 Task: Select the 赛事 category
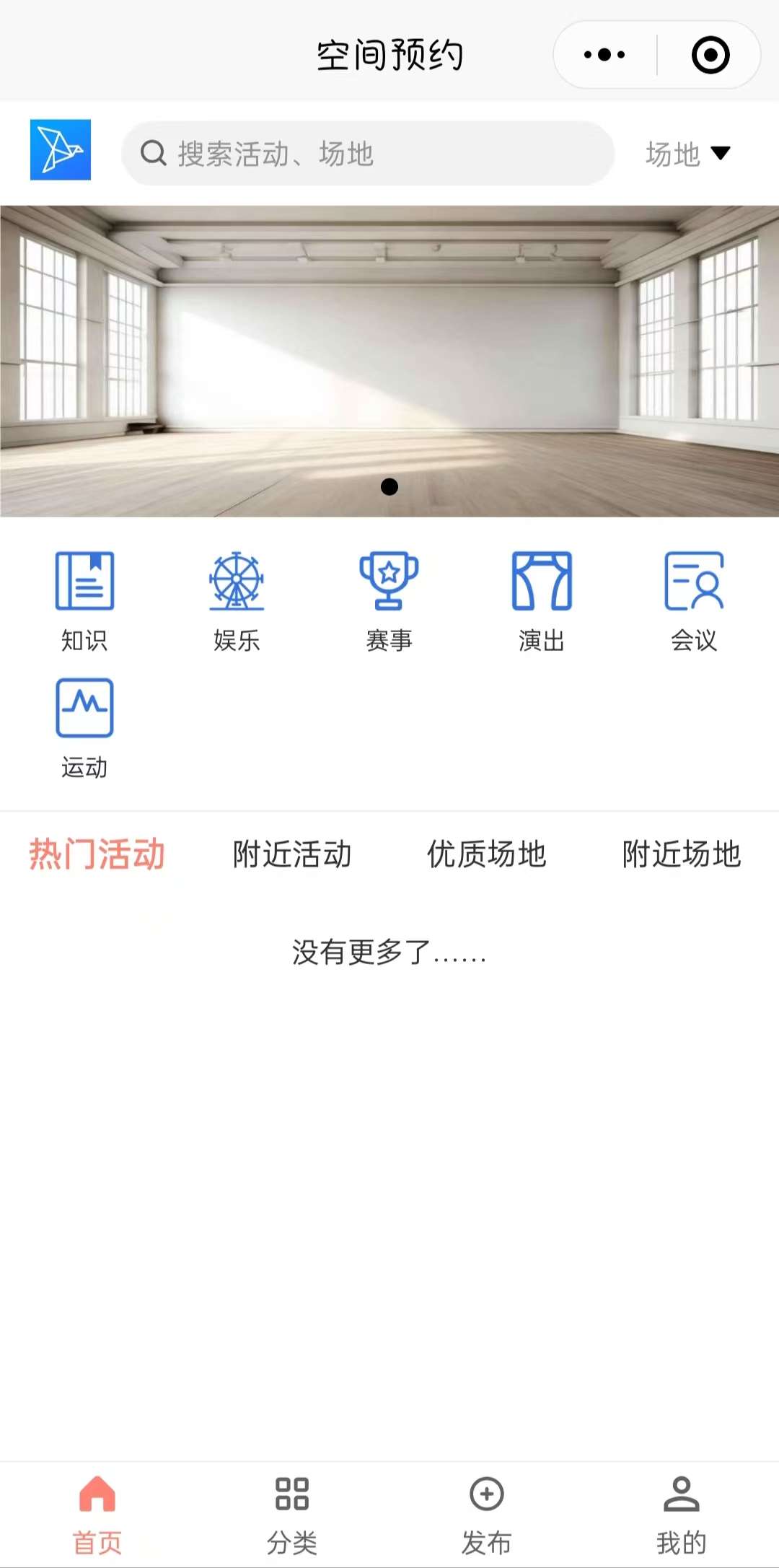389,600
